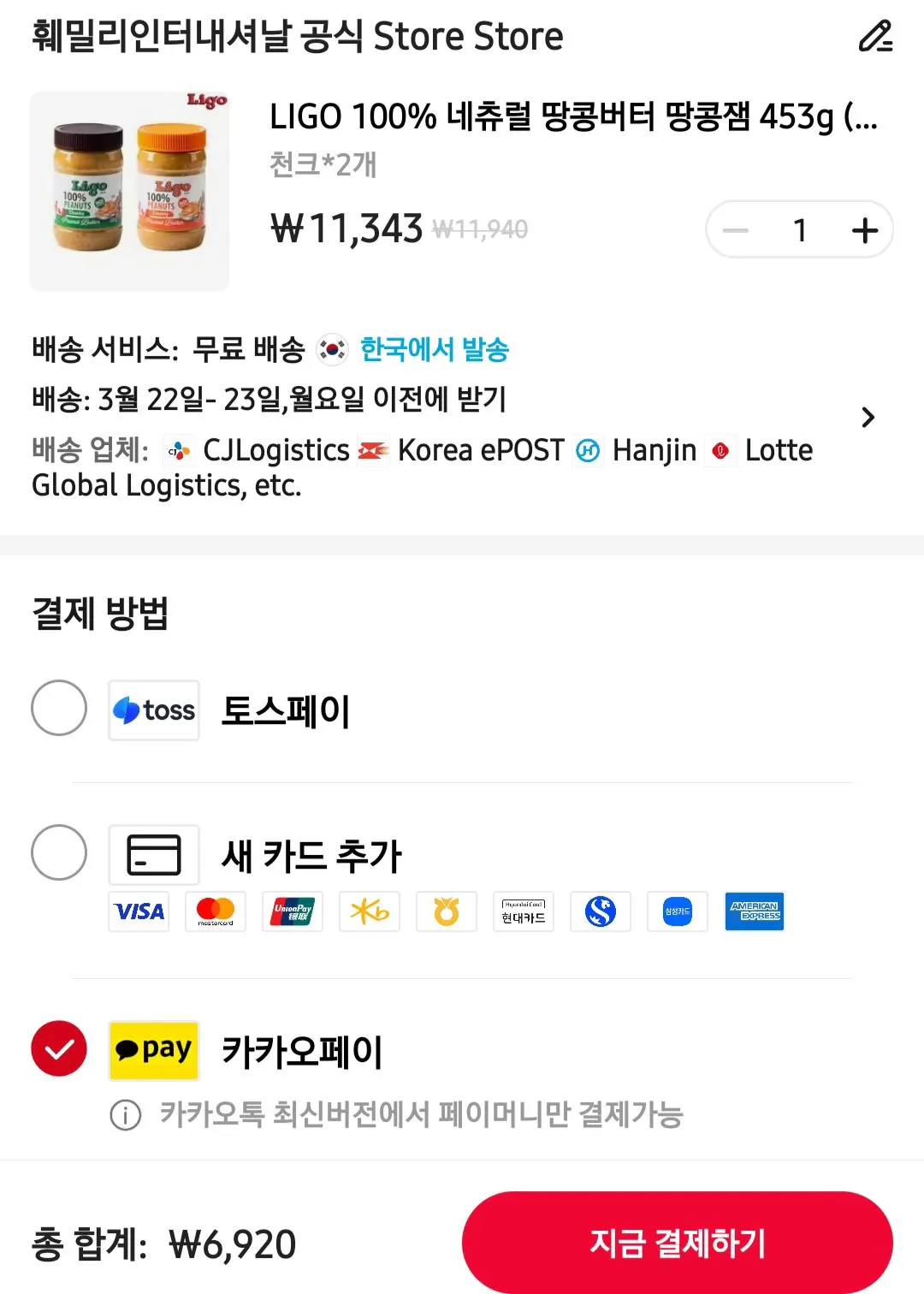Click the Hyundai Card brand icon
The image size is (924, 1294).
coord(523,911)
